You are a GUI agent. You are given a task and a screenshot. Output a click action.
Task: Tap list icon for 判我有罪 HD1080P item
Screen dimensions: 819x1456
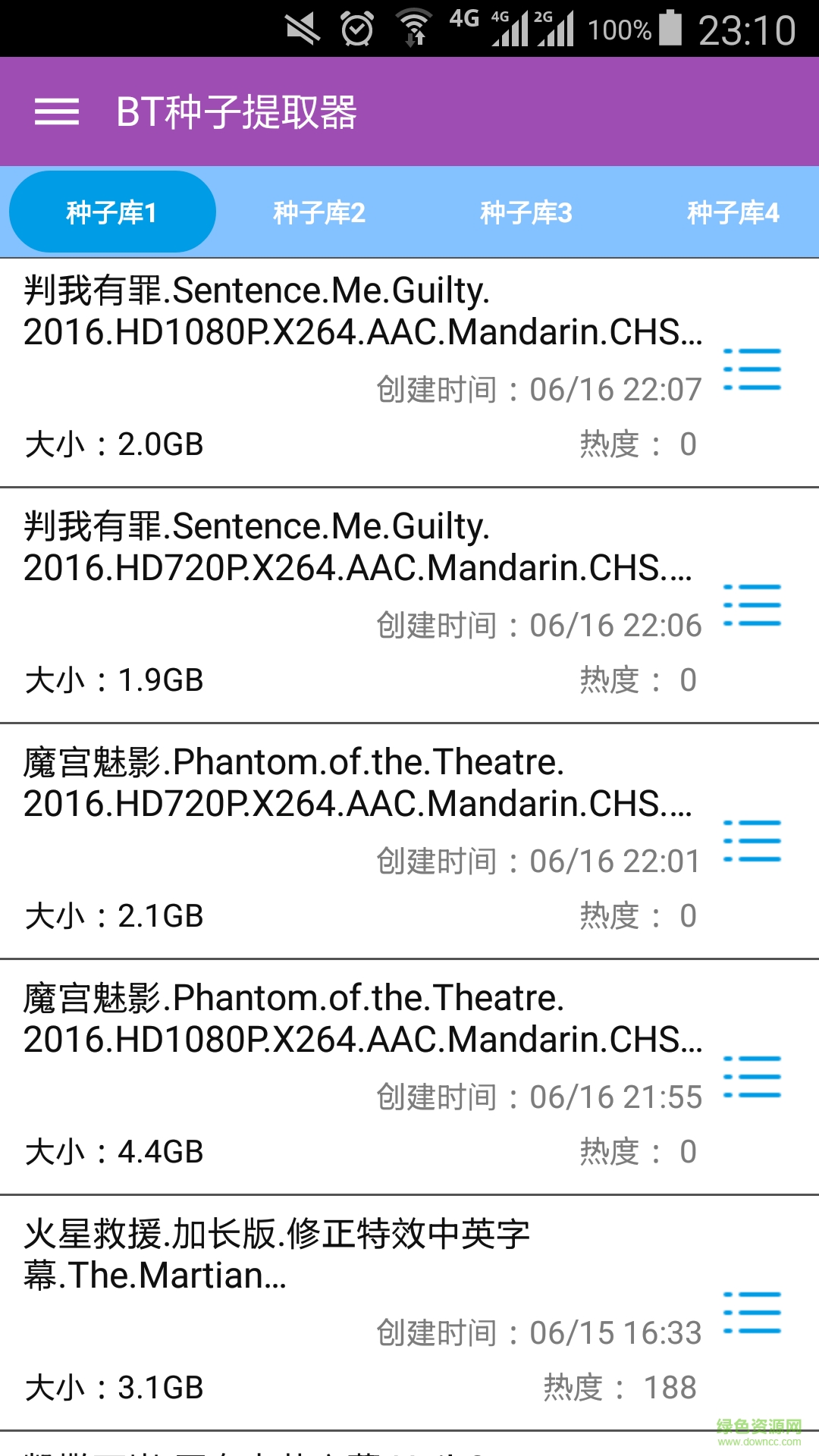pos(752,370)
